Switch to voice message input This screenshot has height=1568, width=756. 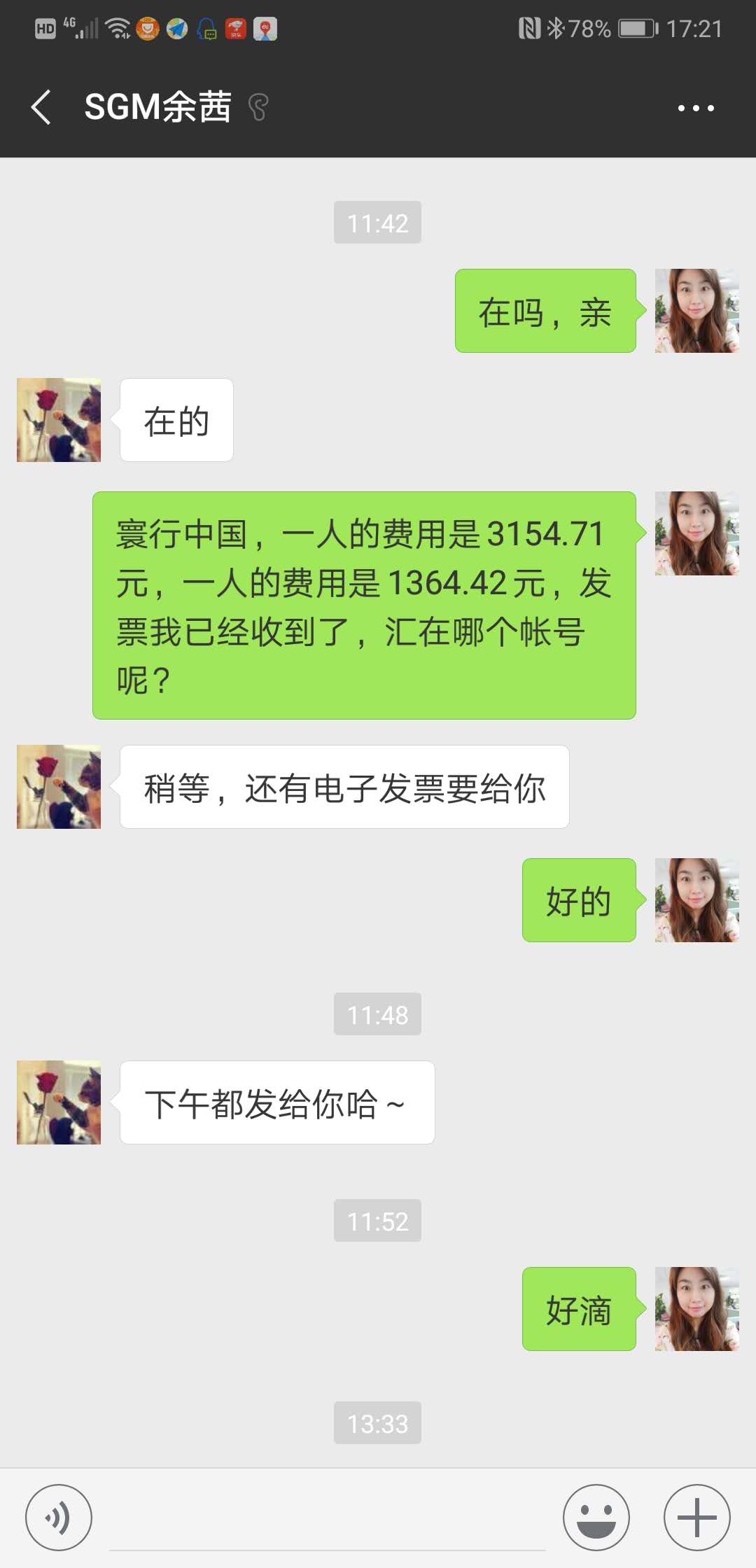[x=59, y=1518]
